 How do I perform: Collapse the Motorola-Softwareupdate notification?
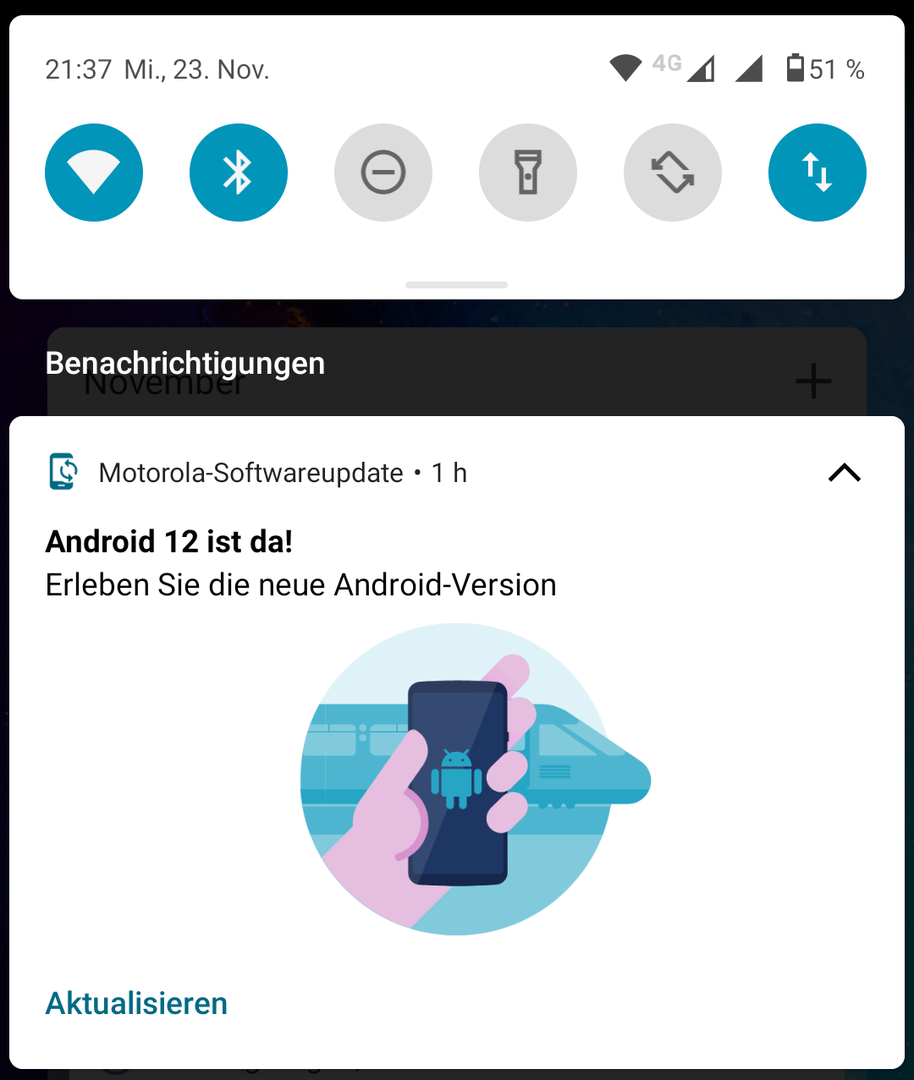(x=844, y=473)
